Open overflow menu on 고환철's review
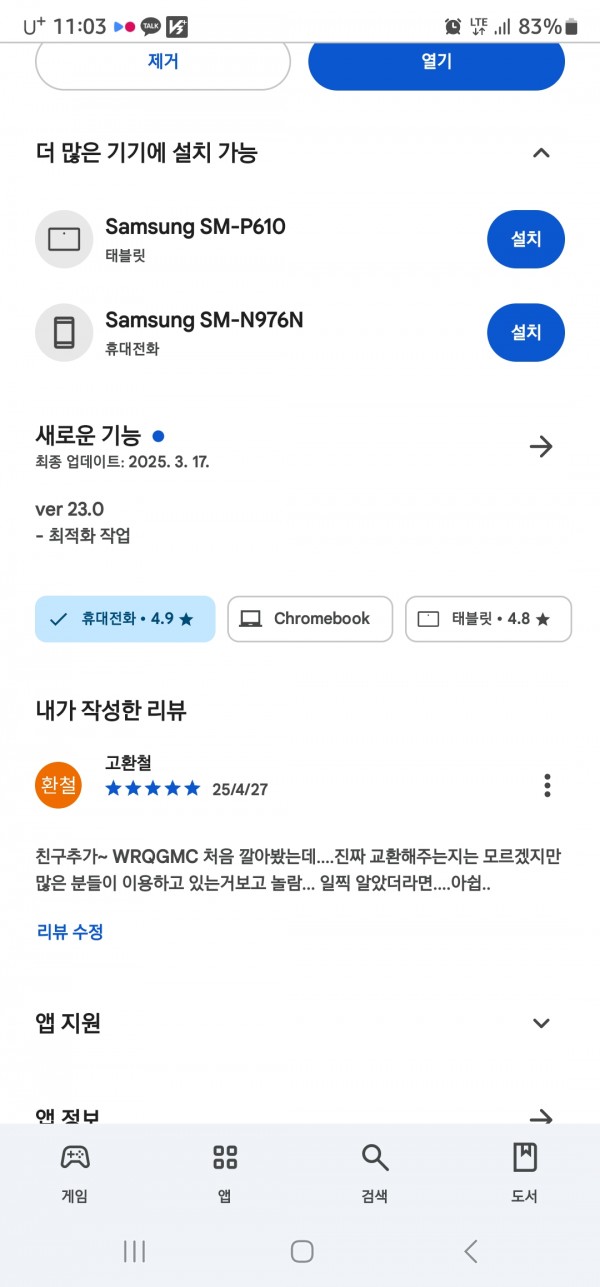This screenshot has height=1287, width=600. coord(547,785)
